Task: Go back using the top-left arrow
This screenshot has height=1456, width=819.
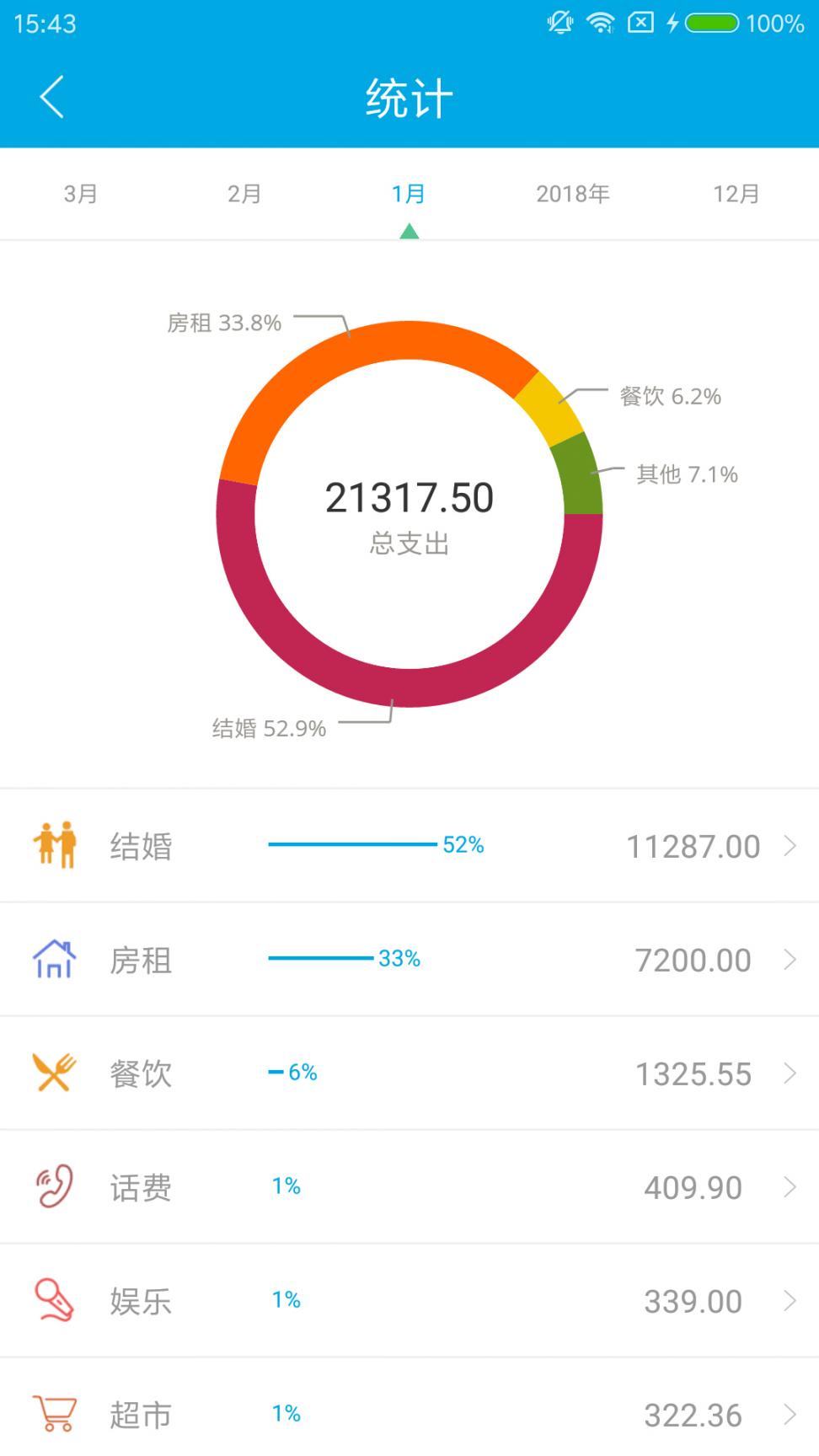Action: 52,97
